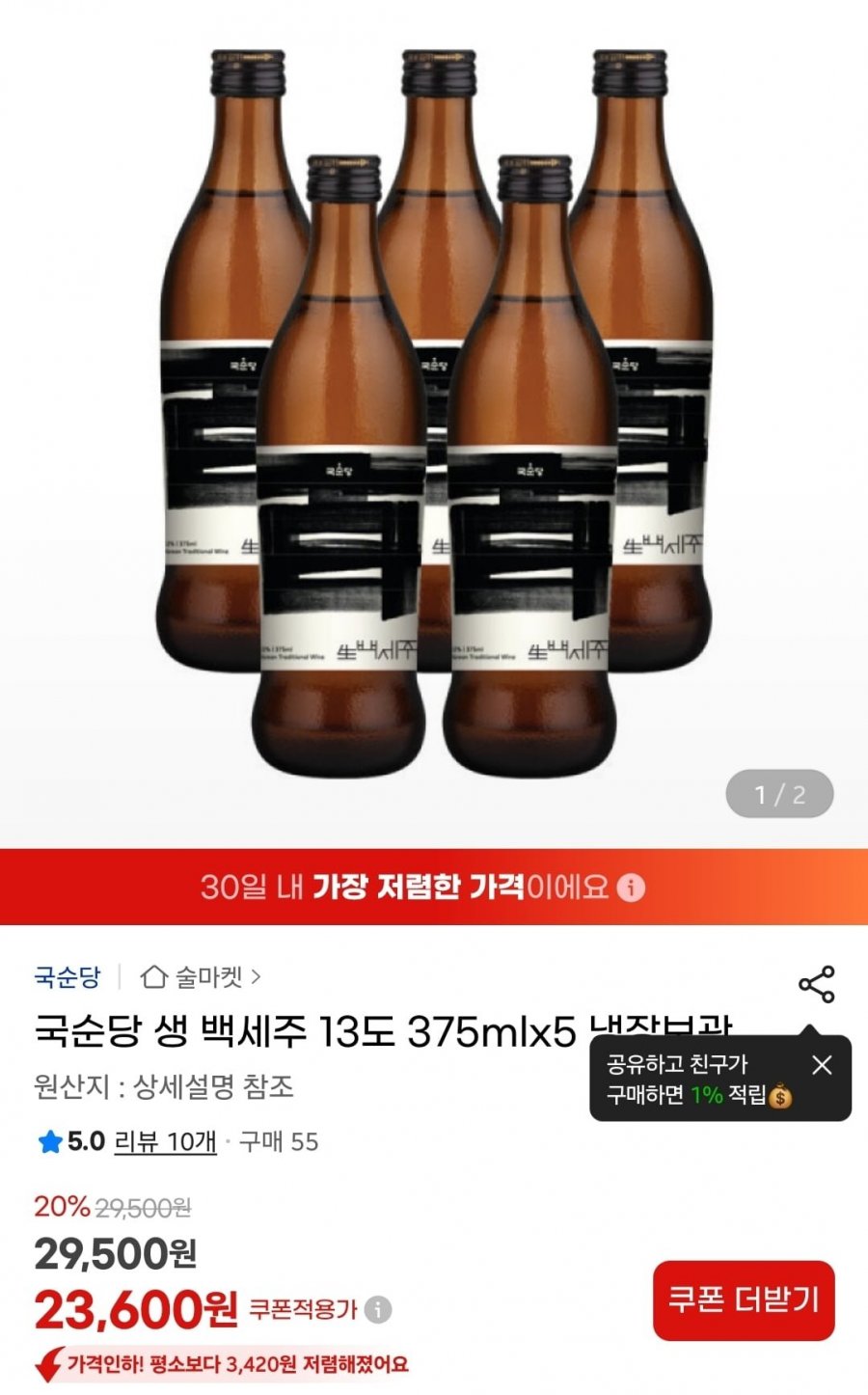View info about the 30-day lowest price
Viewport: 868px width, 1395px height.
pyautogui.click(x=631, y=887)
